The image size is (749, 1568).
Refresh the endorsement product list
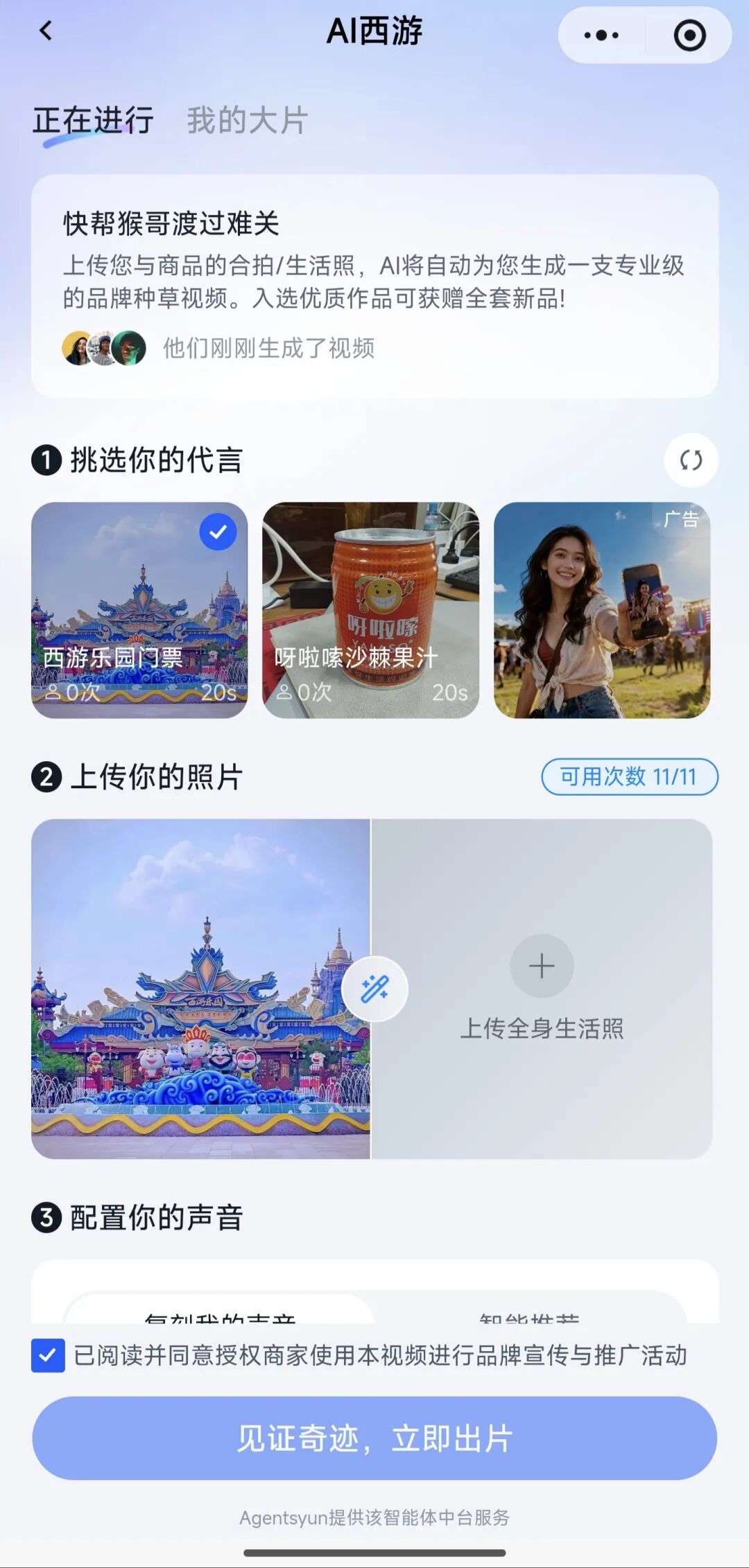(x=691, y=460)
